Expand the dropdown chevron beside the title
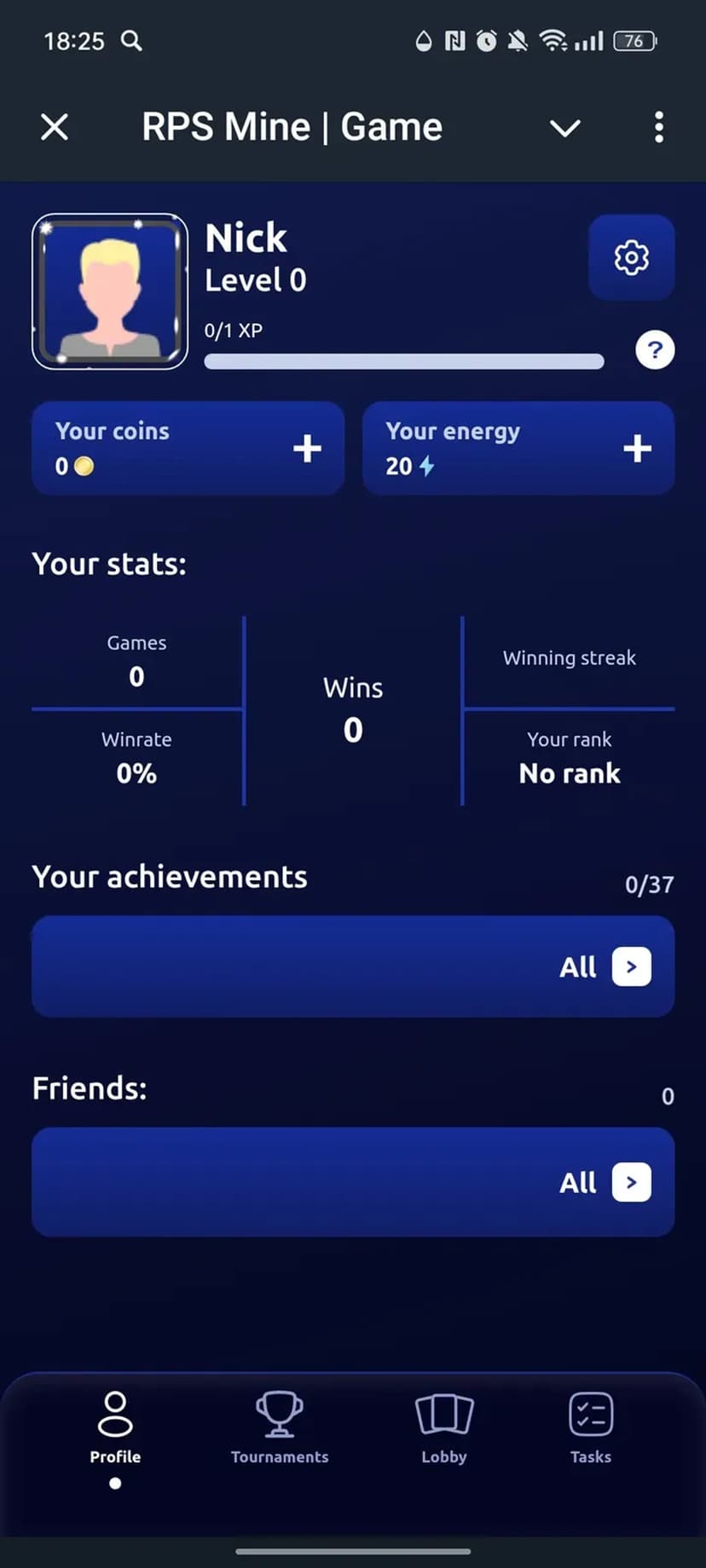The height and width of the screenshot is (1568, 706). pyautogui.click(x=564, y=129)
